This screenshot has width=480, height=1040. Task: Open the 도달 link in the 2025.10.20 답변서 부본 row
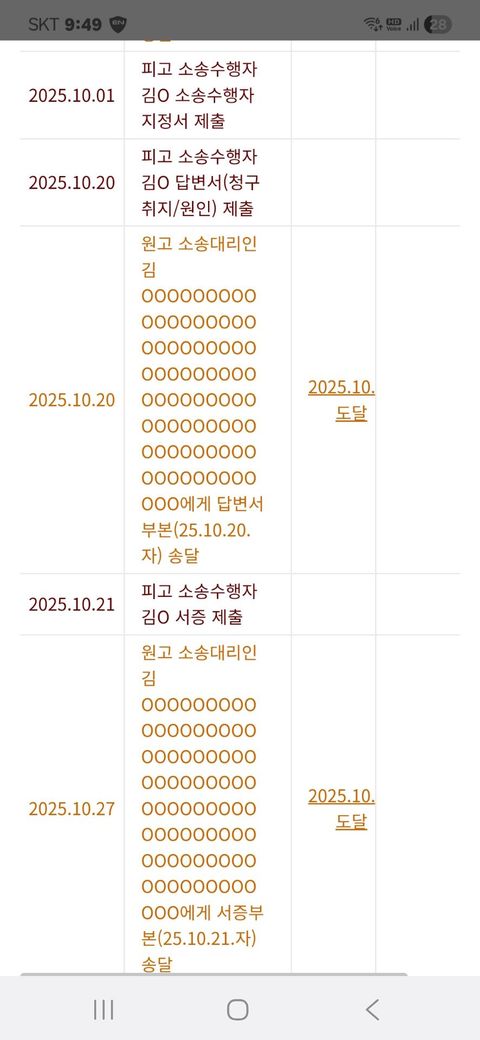pyautogui.click(x=342, y=400)
